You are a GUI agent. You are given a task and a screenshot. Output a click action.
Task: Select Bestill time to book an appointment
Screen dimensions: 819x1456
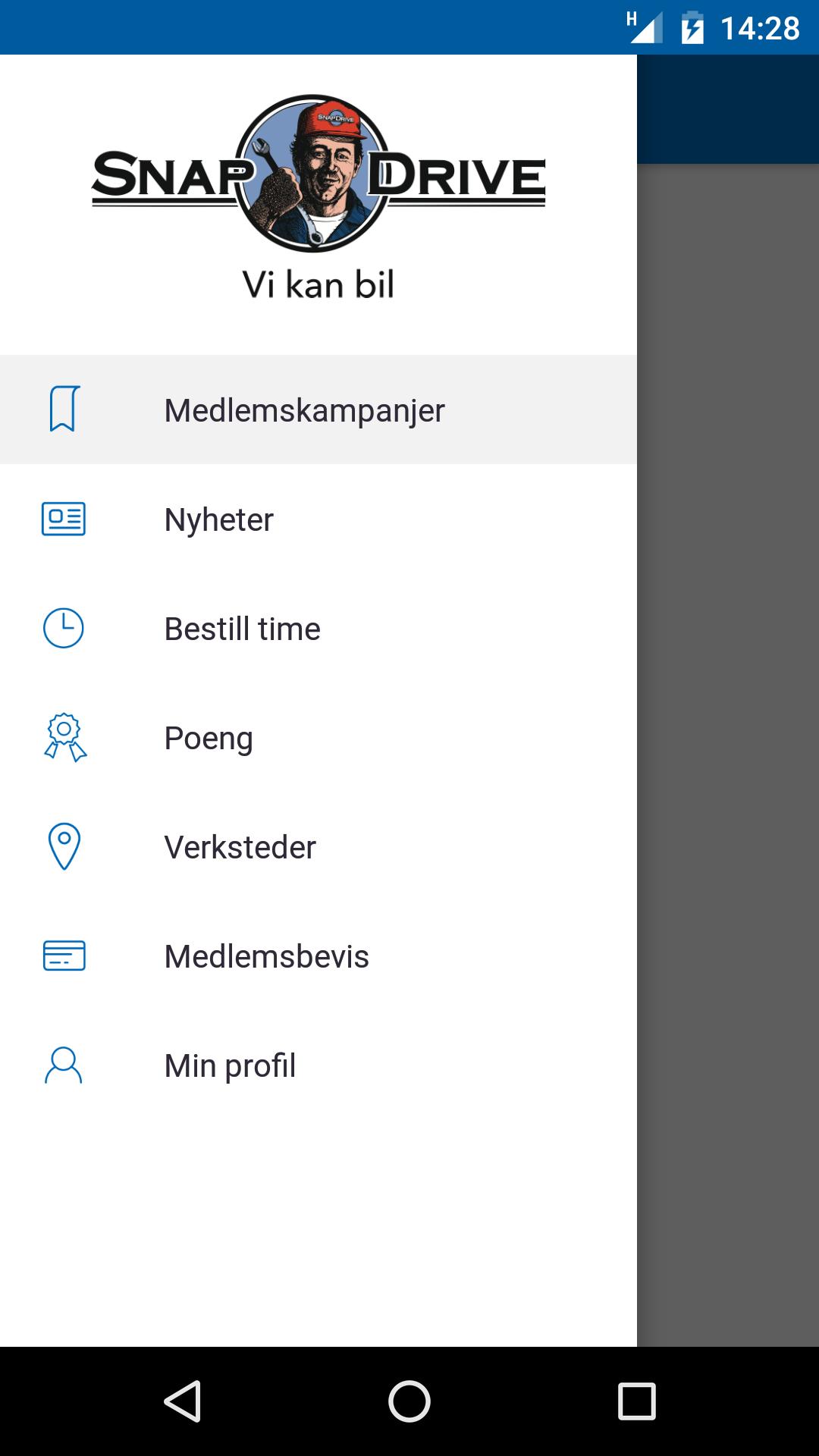243,629
